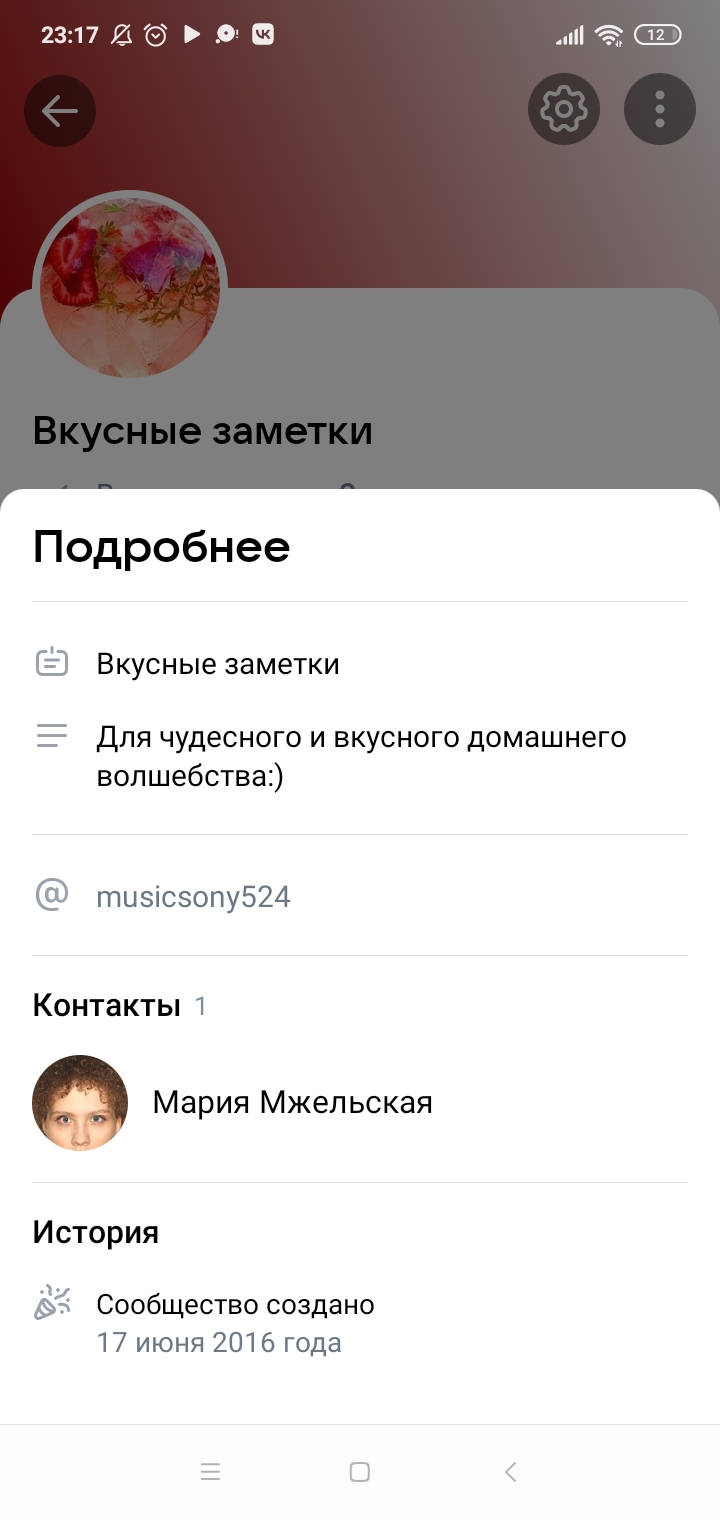Screen dimensions: 720x1520
Task: Tap the system home button
Action: [x=360, y=1472]
